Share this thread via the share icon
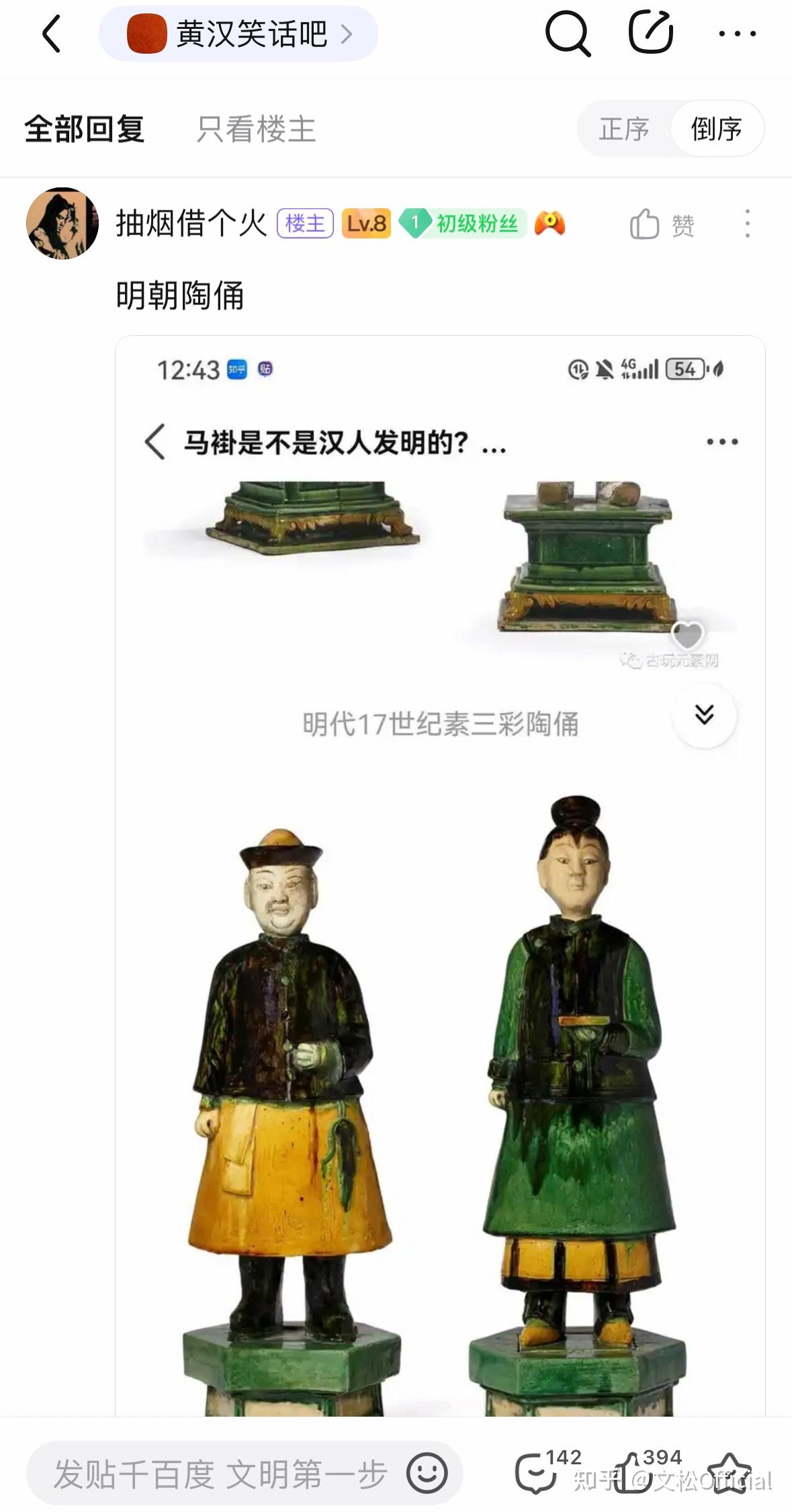This screenshot has height=1512, width=792. coord(651,32)
